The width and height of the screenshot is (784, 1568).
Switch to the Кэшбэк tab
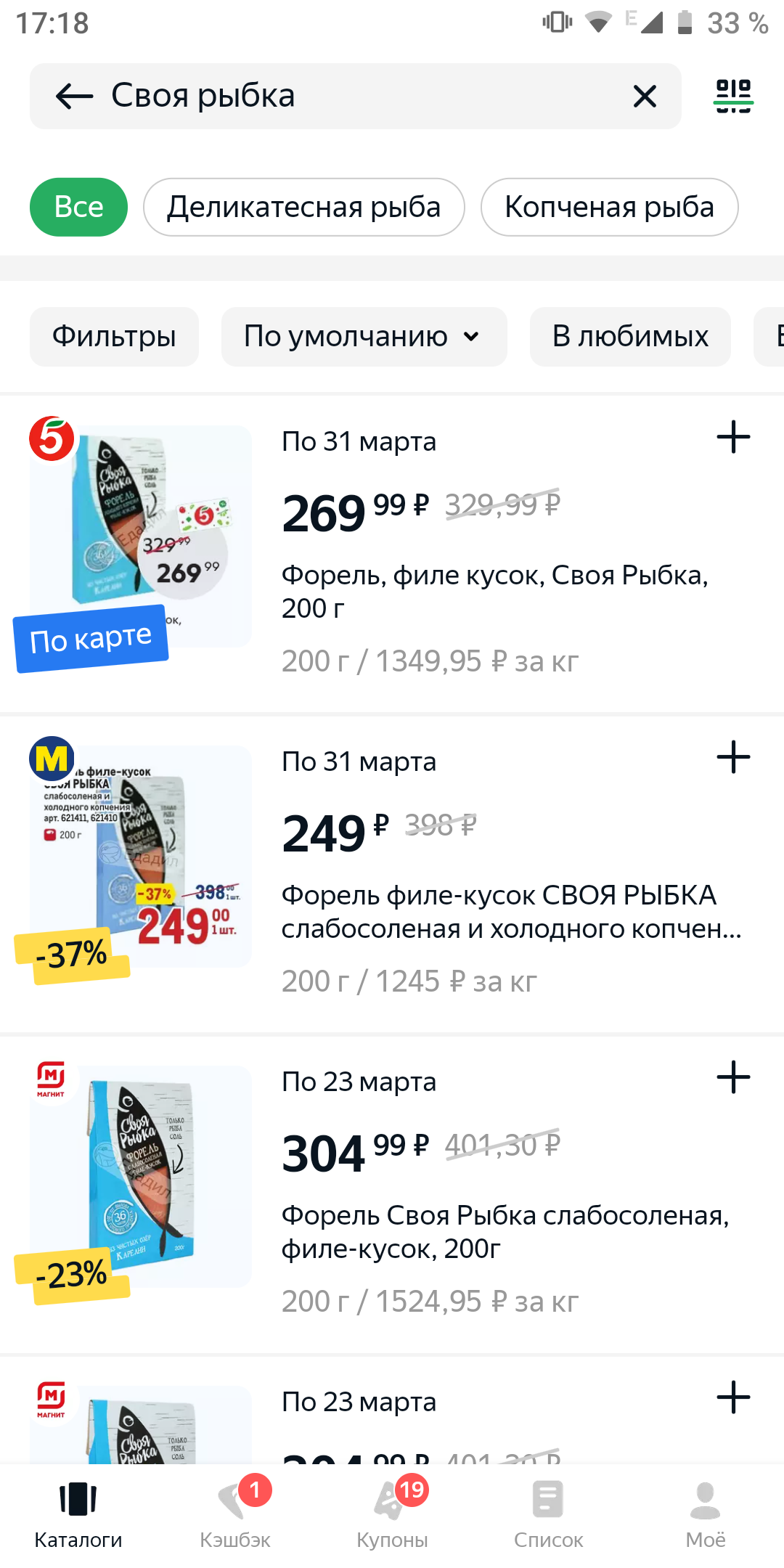235,1514
